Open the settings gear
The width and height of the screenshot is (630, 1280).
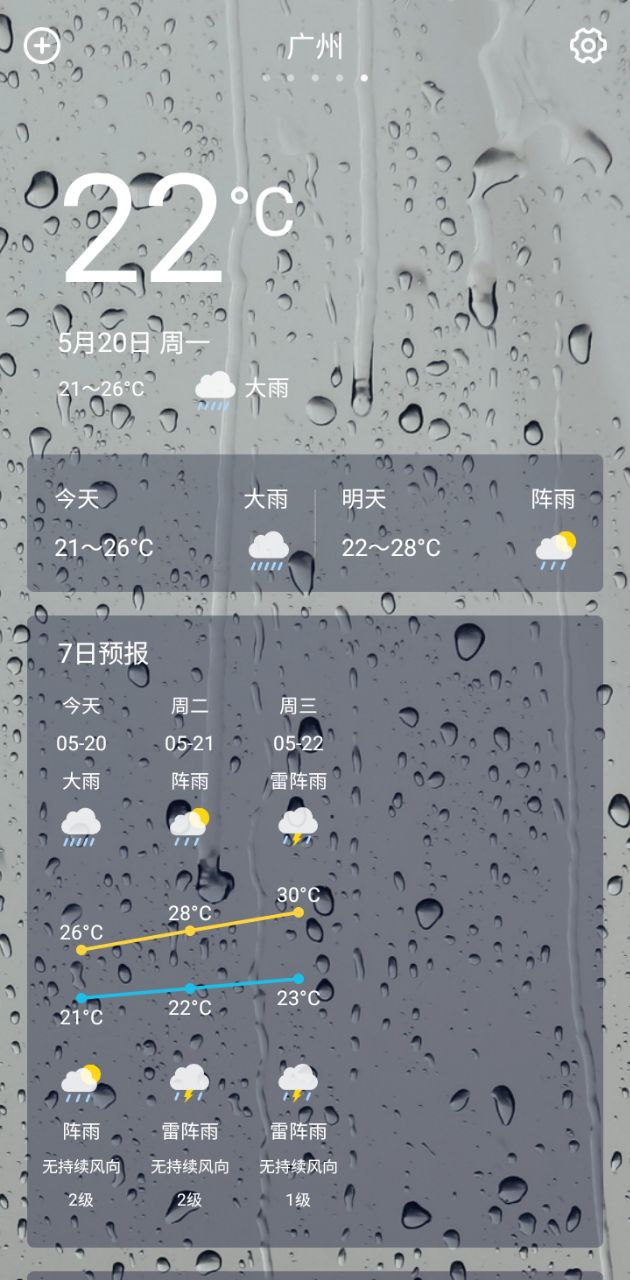click(588, 45)
